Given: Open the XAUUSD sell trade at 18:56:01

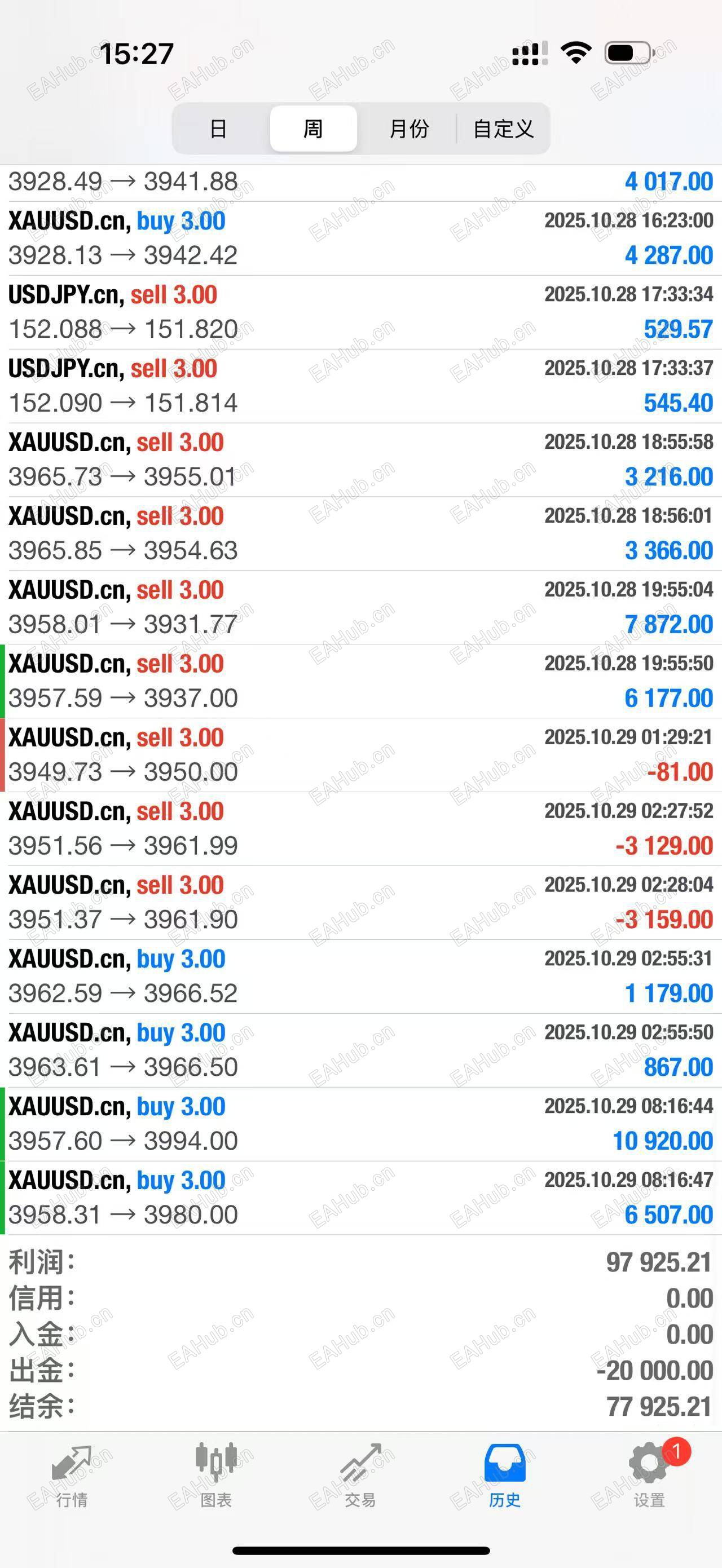Looking at the screenshot, I should (360, 534).
